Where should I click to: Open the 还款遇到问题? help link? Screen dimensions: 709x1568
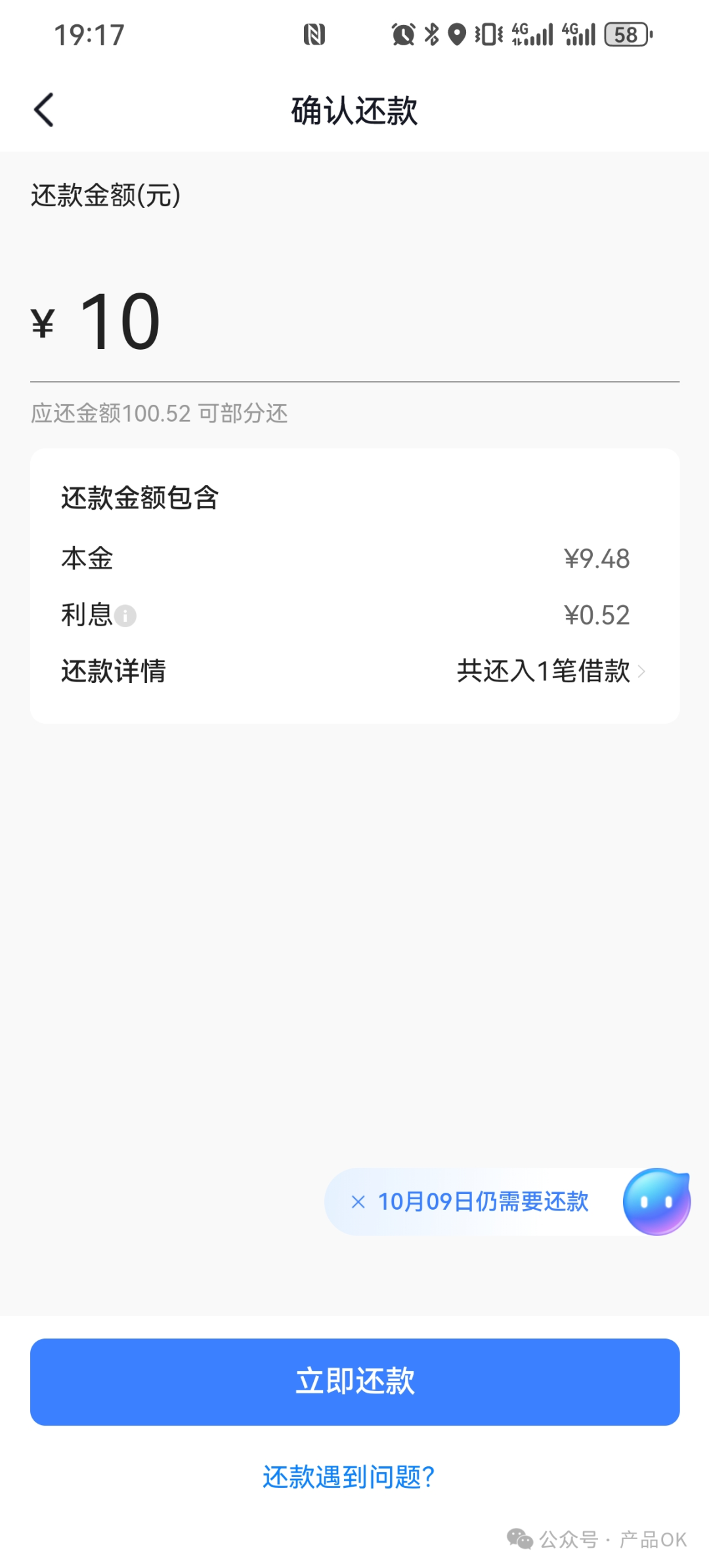[349, 1477]
